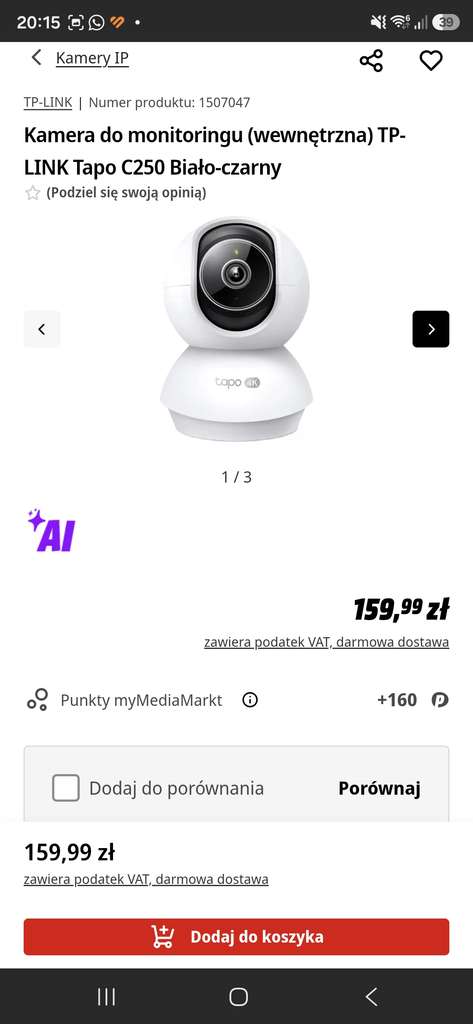The height and width of the screenshot is (1024, 473).
Task: Share this product
Action: click(x=371, y=61)
